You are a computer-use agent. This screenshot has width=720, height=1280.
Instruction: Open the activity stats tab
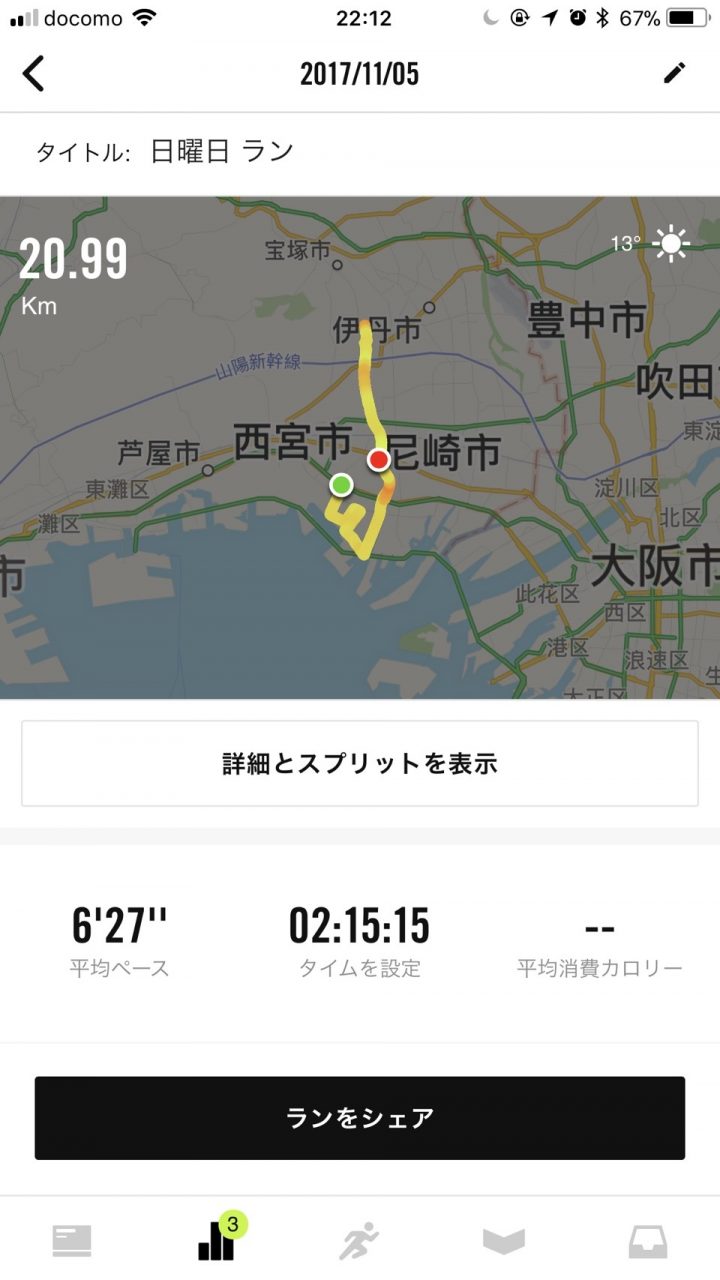tap(216, 1240)
